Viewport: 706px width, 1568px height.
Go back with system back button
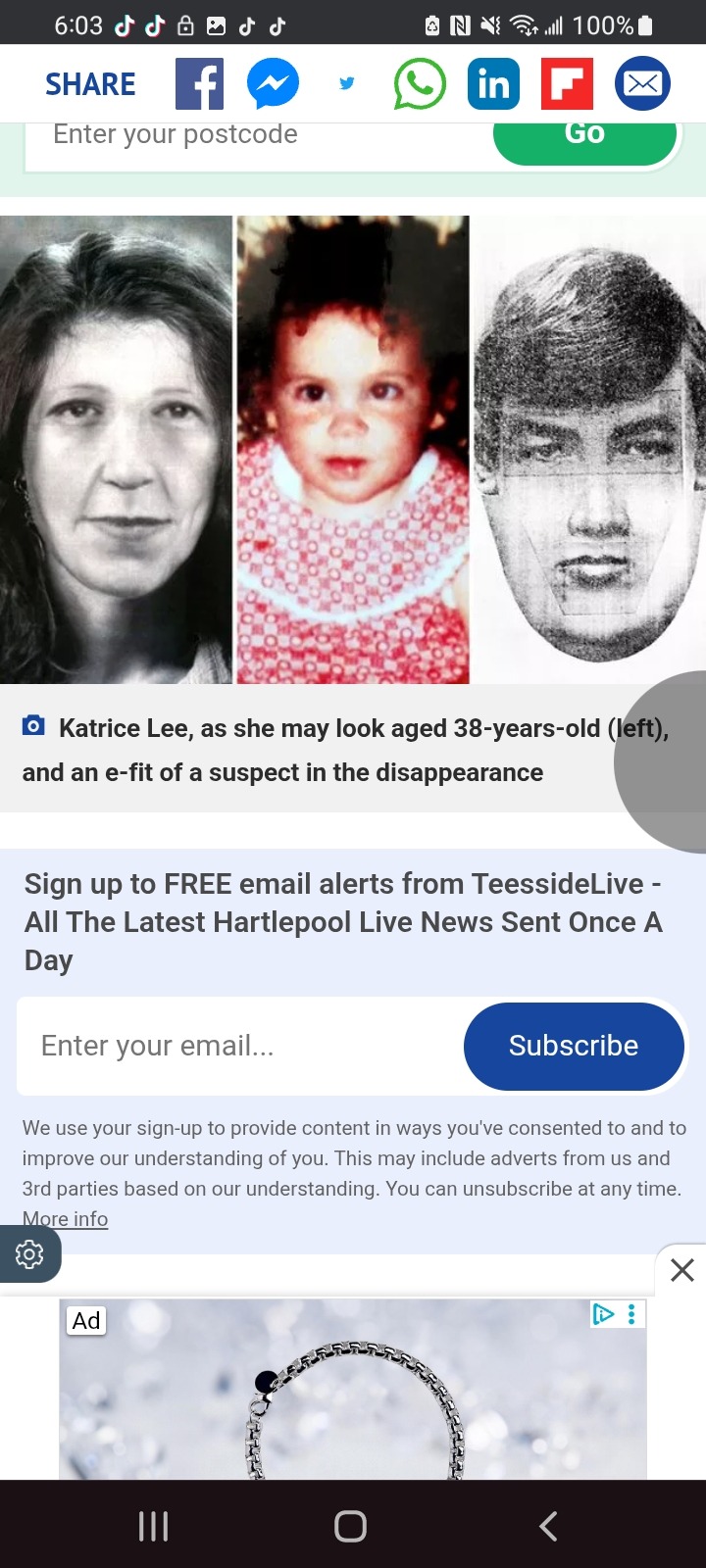(548, 1526)
